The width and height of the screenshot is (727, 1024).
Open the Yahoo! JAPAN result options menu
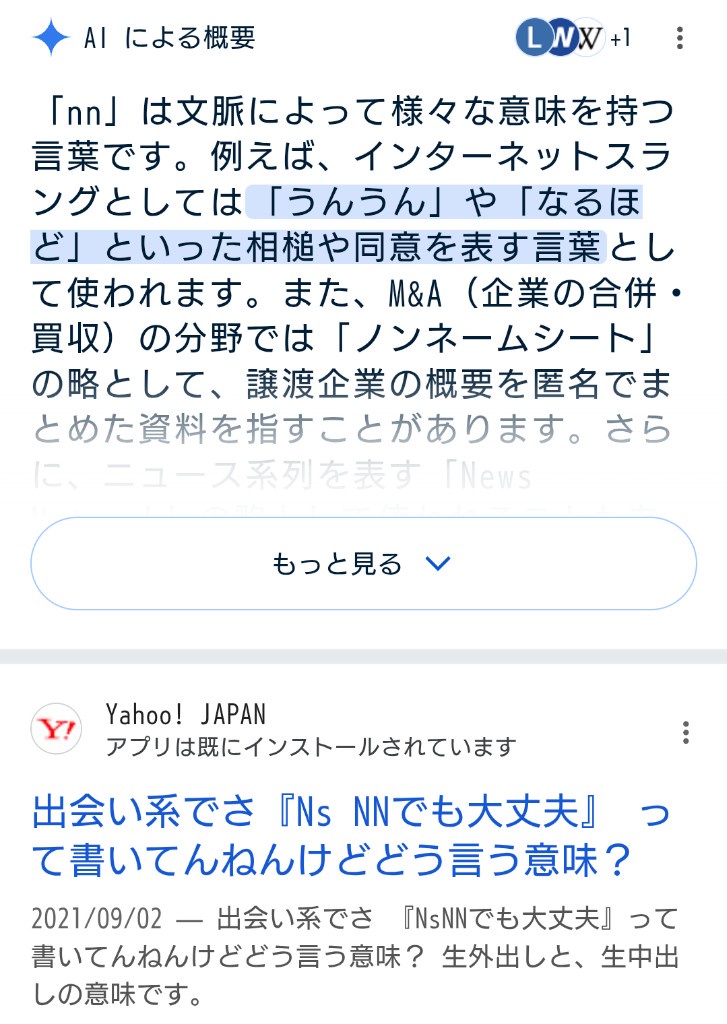click(x=685, y=731)
